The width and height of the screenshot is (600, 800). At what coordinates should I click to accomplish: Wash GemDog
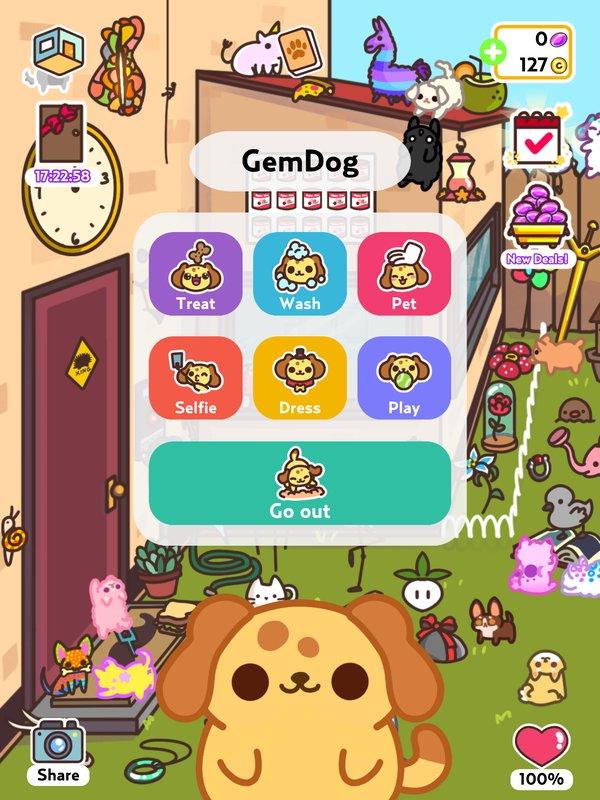[x=300, y=274]
